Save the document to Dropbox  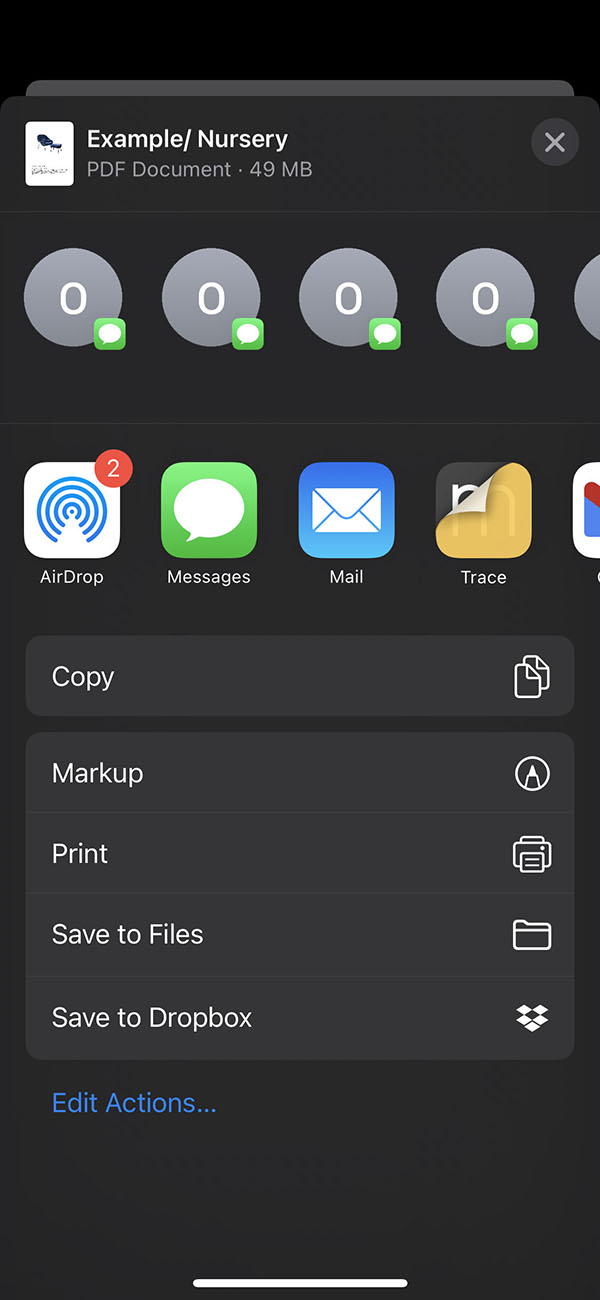(300, 1018)
